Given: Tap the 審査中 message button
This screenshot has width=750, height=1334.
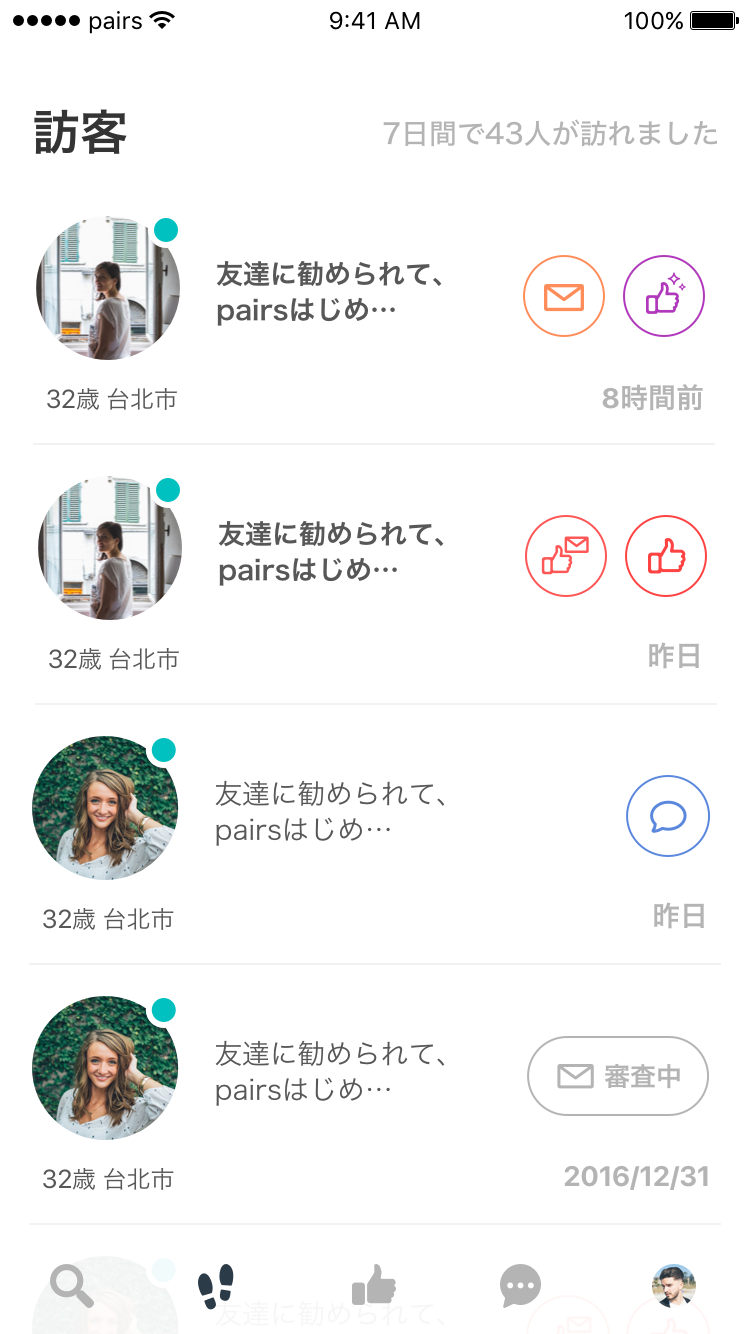Looking at the screenshot, I should pyautogui.click(x=618, y=1076).
